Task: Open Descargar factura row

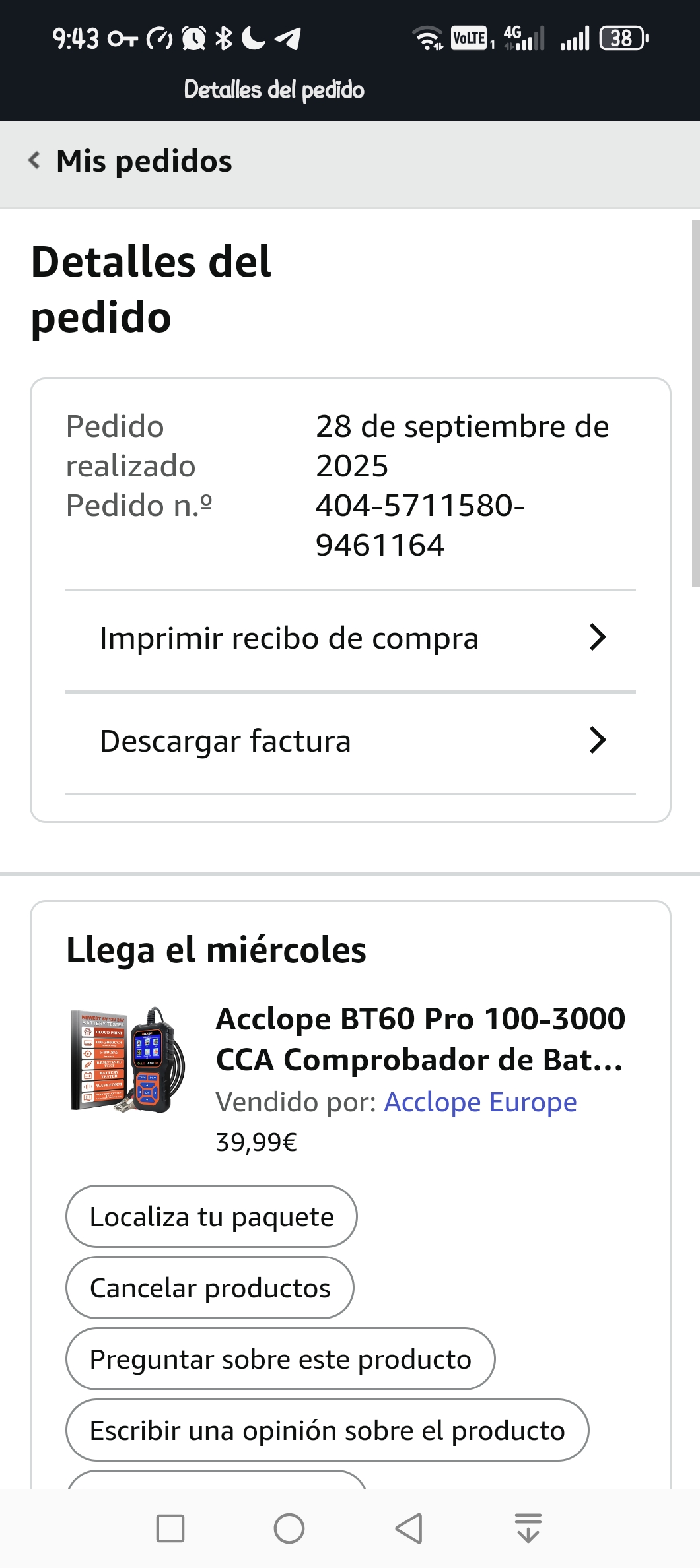Action: coord(351,741)
